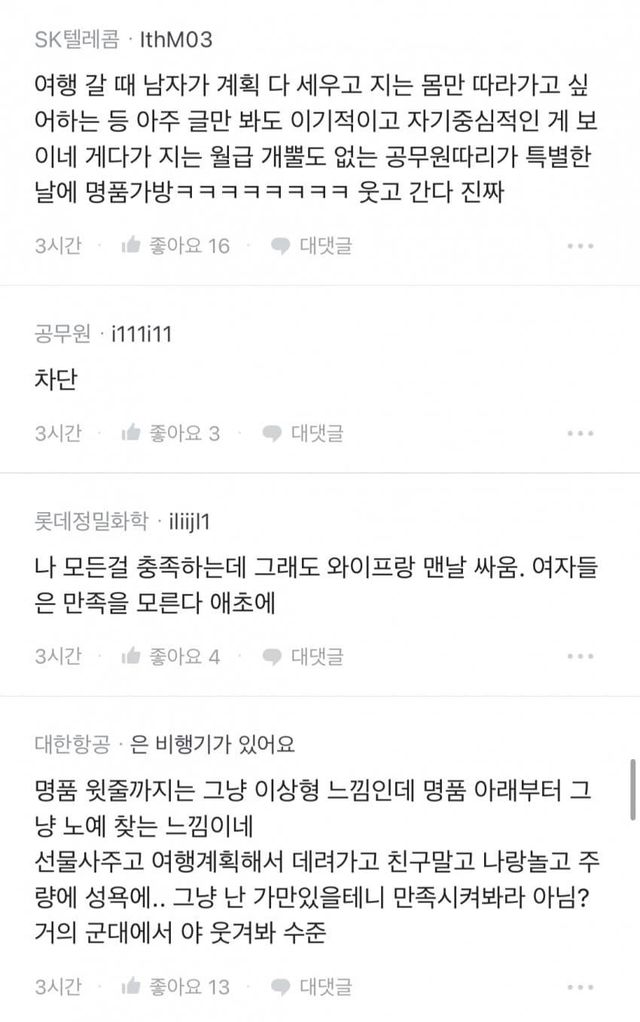The width and height of the screenshot is (640, 1022).
Task: Reply to i111i11's comment
Action: click(303, 433)
